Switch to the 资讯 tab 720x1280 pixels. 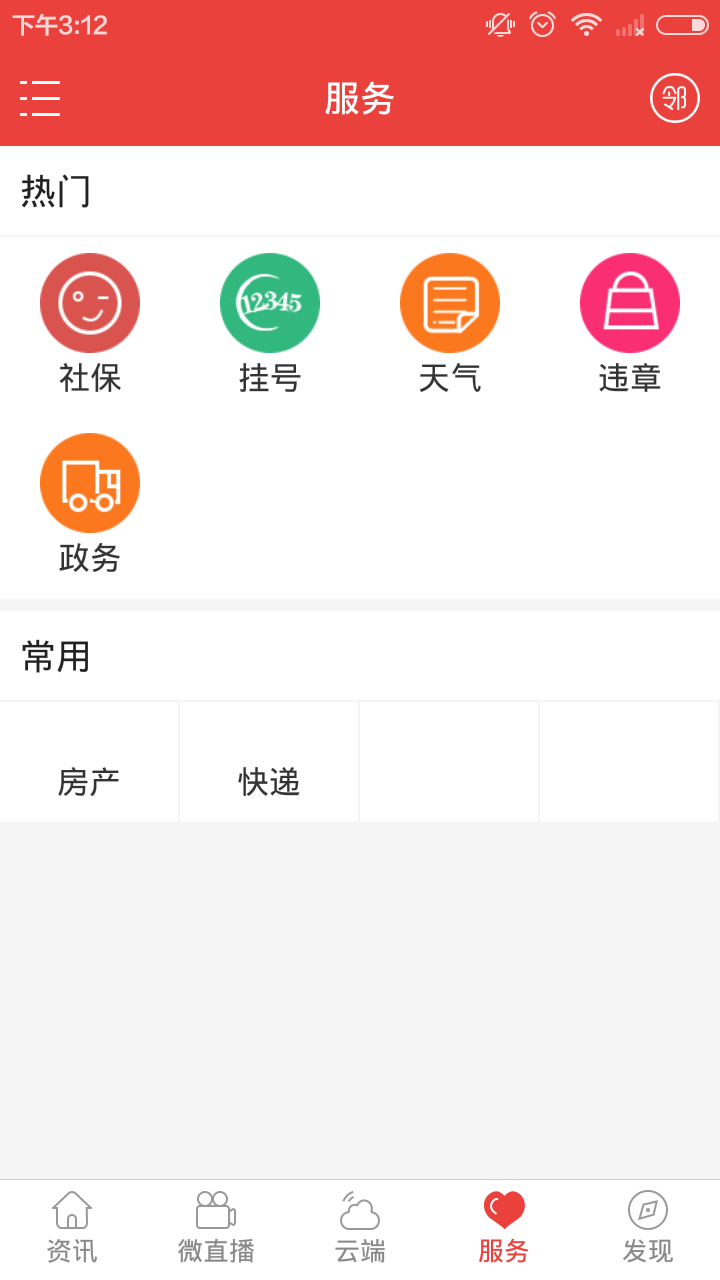pos(72,1228)
